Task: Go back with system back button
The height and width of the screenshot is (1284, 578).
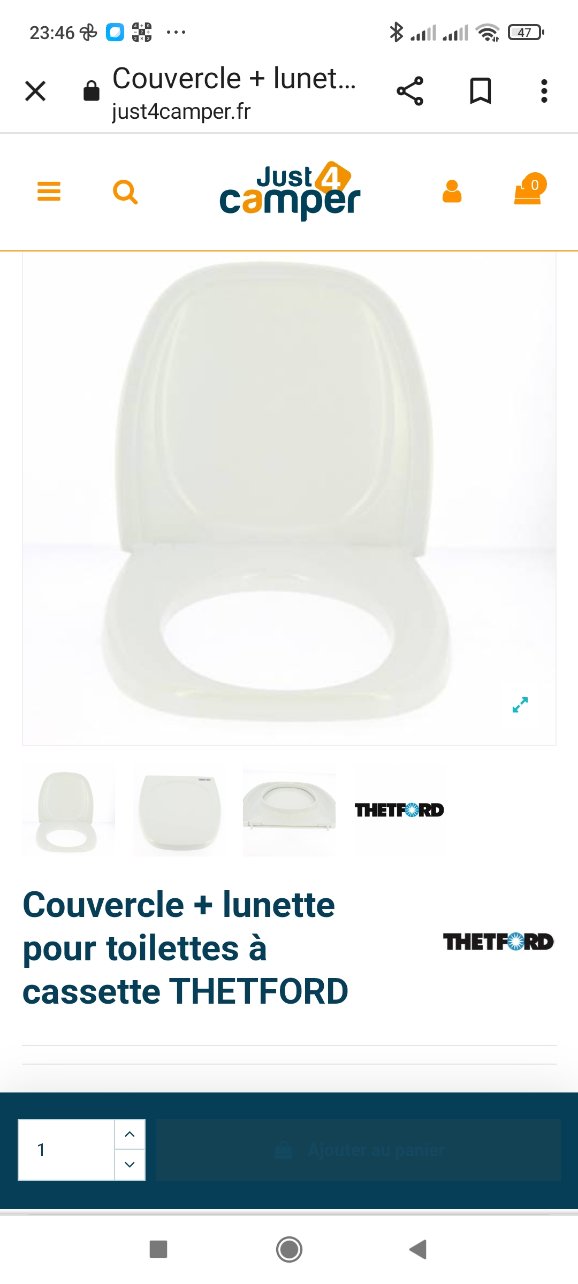Action: [x=418, y=1248]
